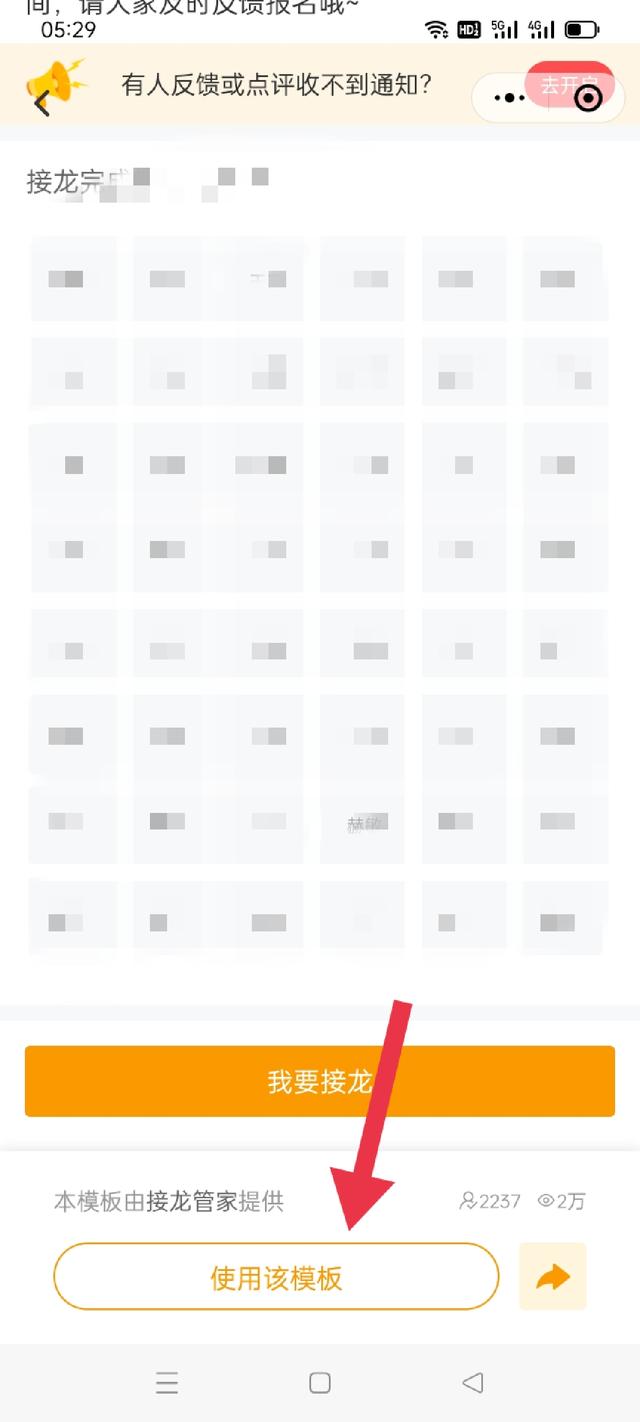Go to the system home screen

coord(320,1383)
